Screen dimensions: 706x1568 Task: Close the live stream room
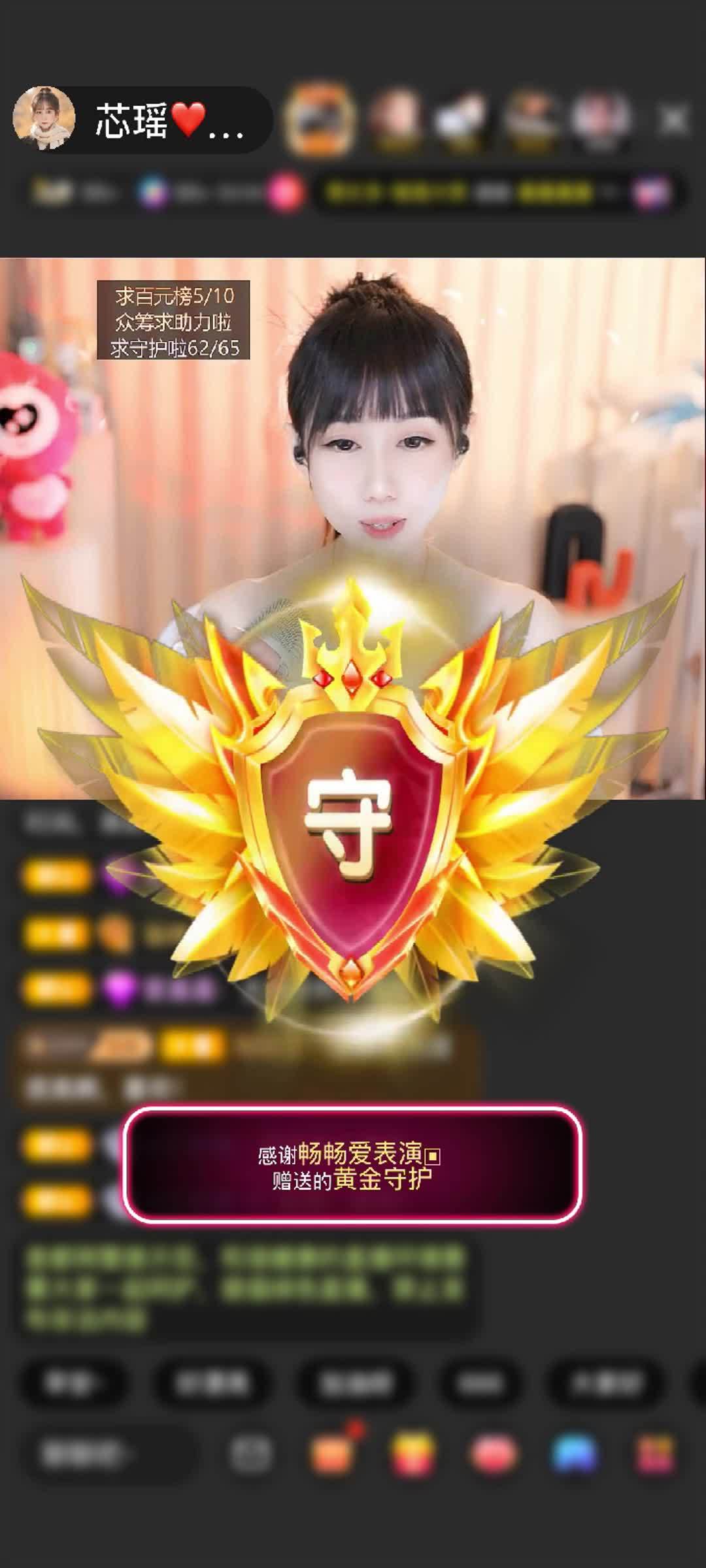tap(673, 120)
